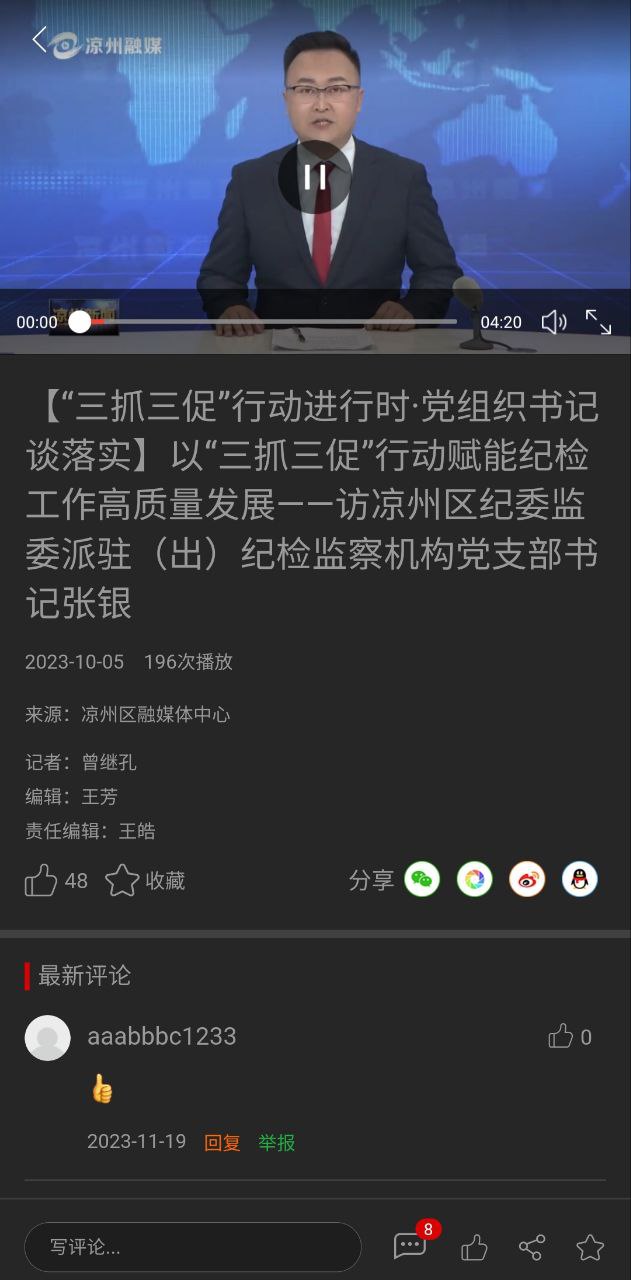Viewport: 631px width, 1280px height.
Task: Enter fullscreen video mode
Action: tap(598, 322)
